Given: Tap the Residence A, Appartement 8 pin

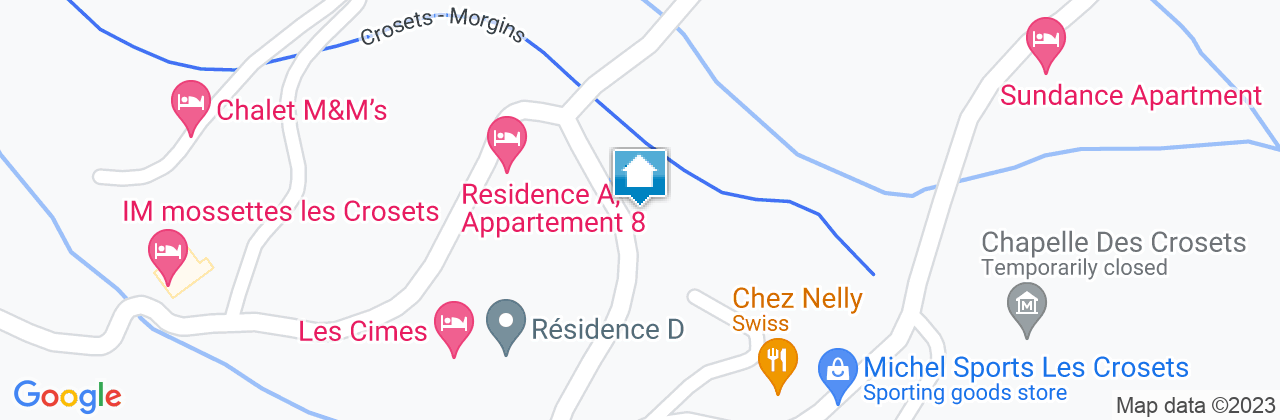Looking at the screenshot, I should [x=506, y=138].
